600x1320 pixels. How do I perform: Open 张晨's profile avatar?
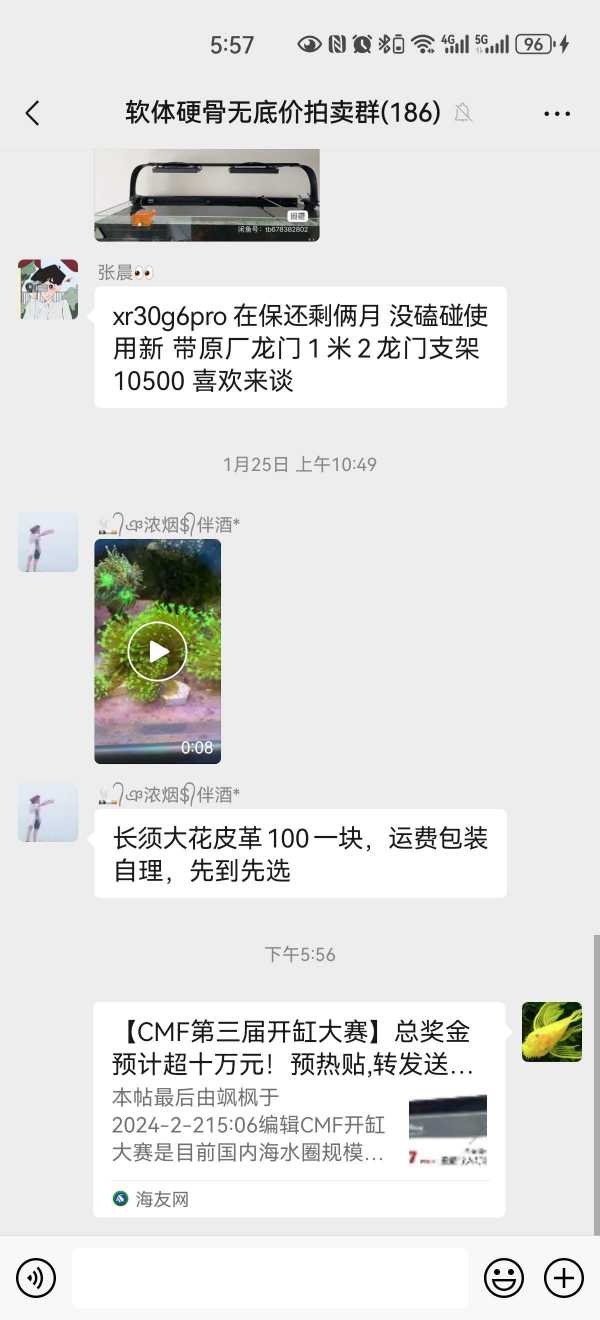click(x=48, y=290)
